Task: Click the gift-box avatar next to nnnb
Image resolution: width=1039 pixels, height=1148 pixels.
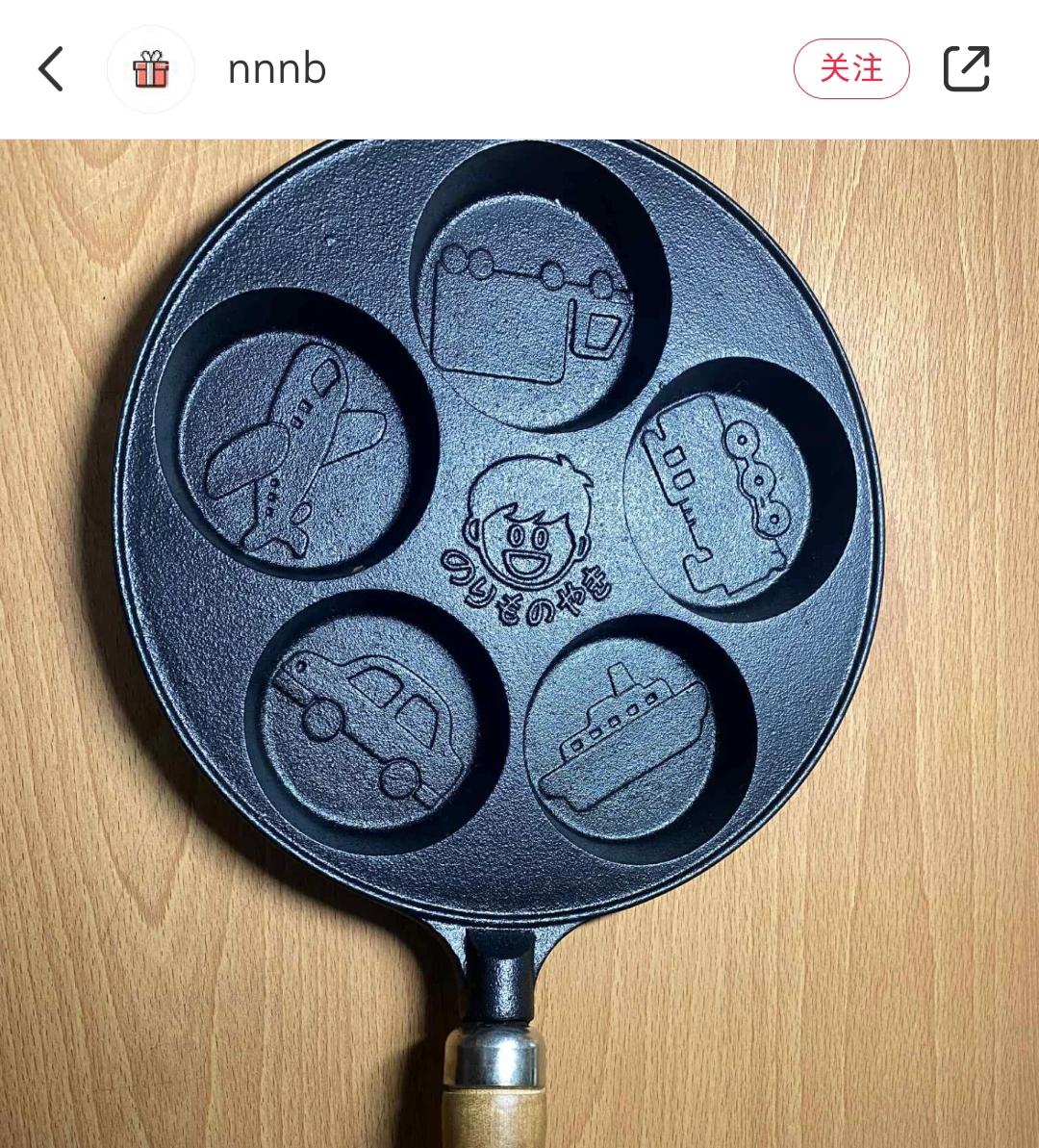Action: point(151,68)
